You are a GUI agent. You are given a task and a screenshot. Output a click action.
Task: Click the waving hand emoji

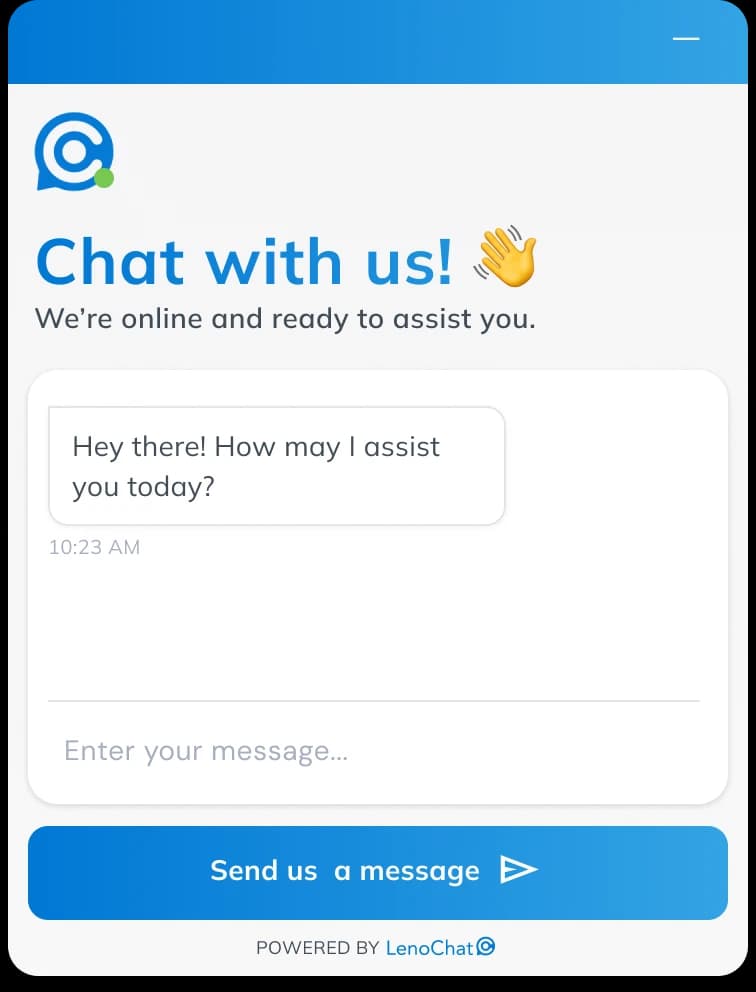point(508,257)
